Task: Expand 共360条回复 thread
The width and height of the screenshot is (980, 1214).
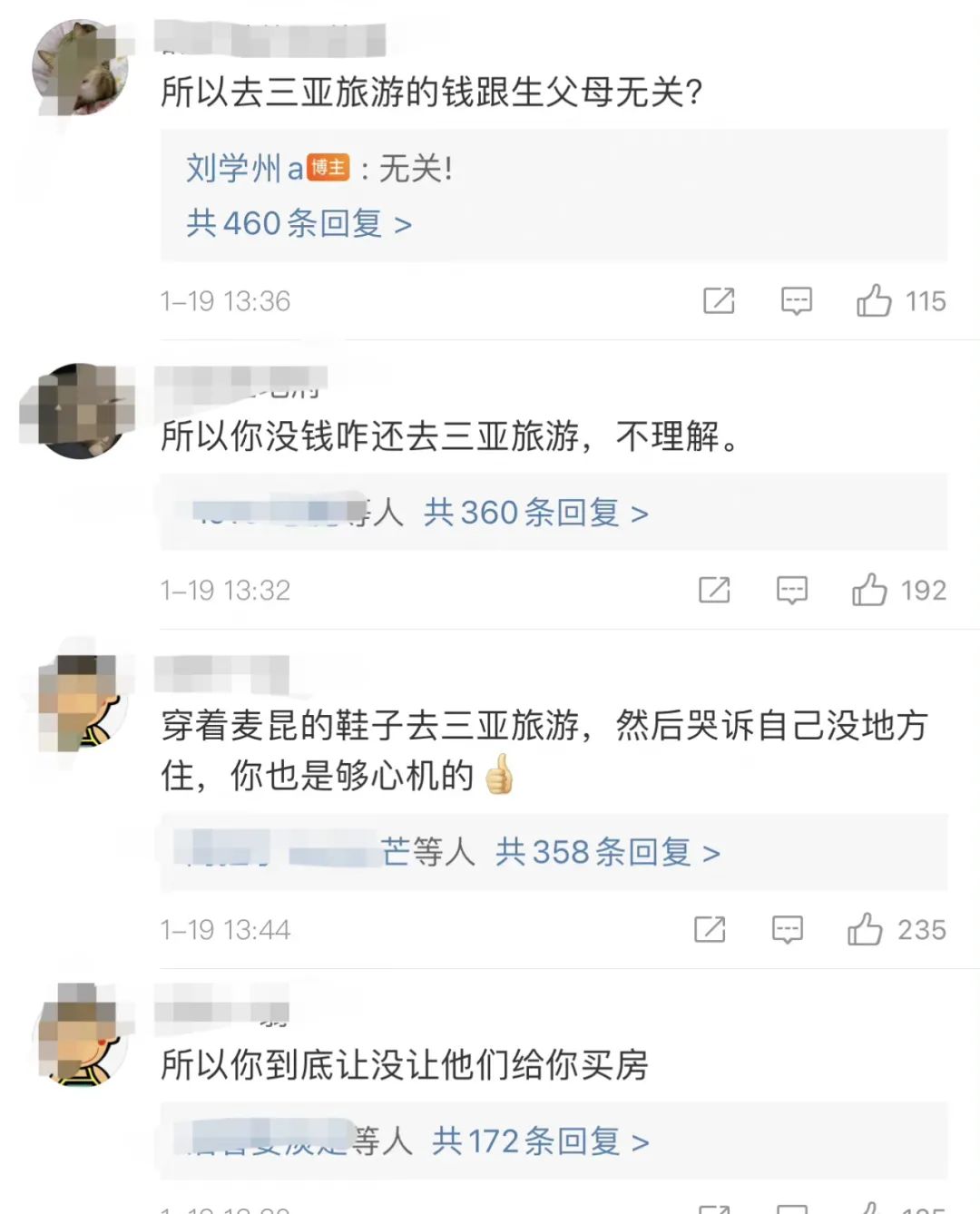Action: coord(535,513)
